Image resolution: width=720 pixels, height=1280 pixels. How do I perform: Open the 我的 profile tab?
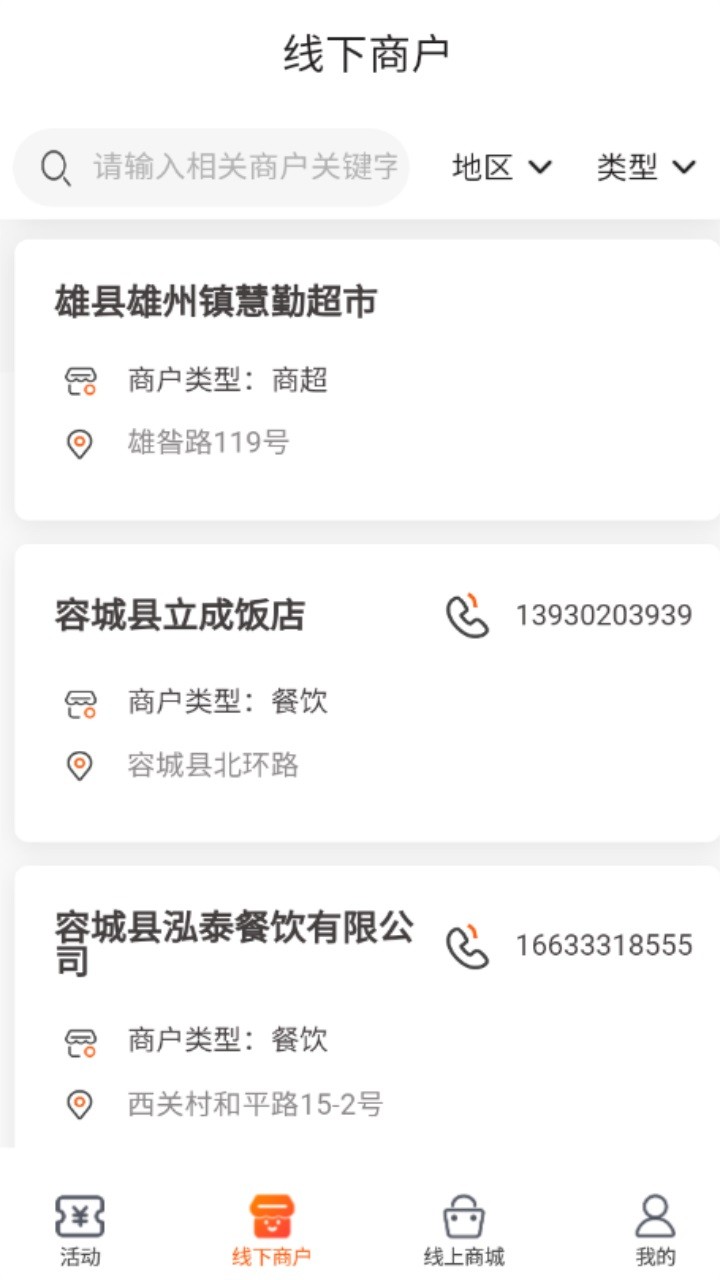point(655,1230)
